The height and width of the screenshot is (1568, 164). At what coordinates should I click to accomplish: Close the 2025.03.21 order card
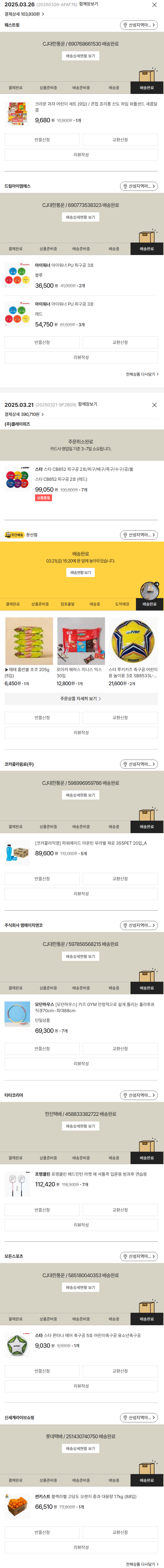pyautogui.click(x=154, y=405)
